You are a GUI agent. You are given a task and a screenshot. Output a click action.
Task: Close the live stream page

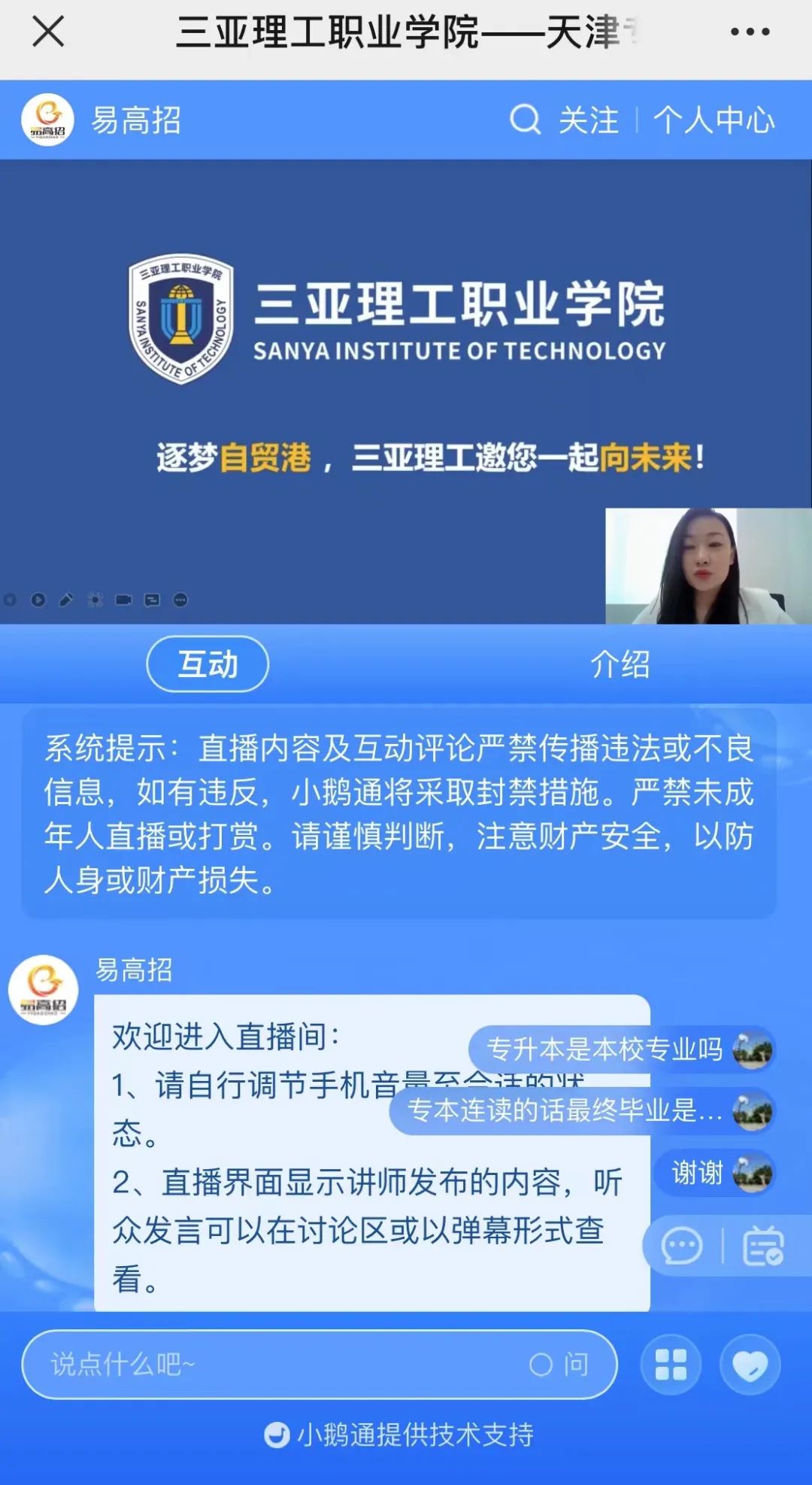pos(48,32)
